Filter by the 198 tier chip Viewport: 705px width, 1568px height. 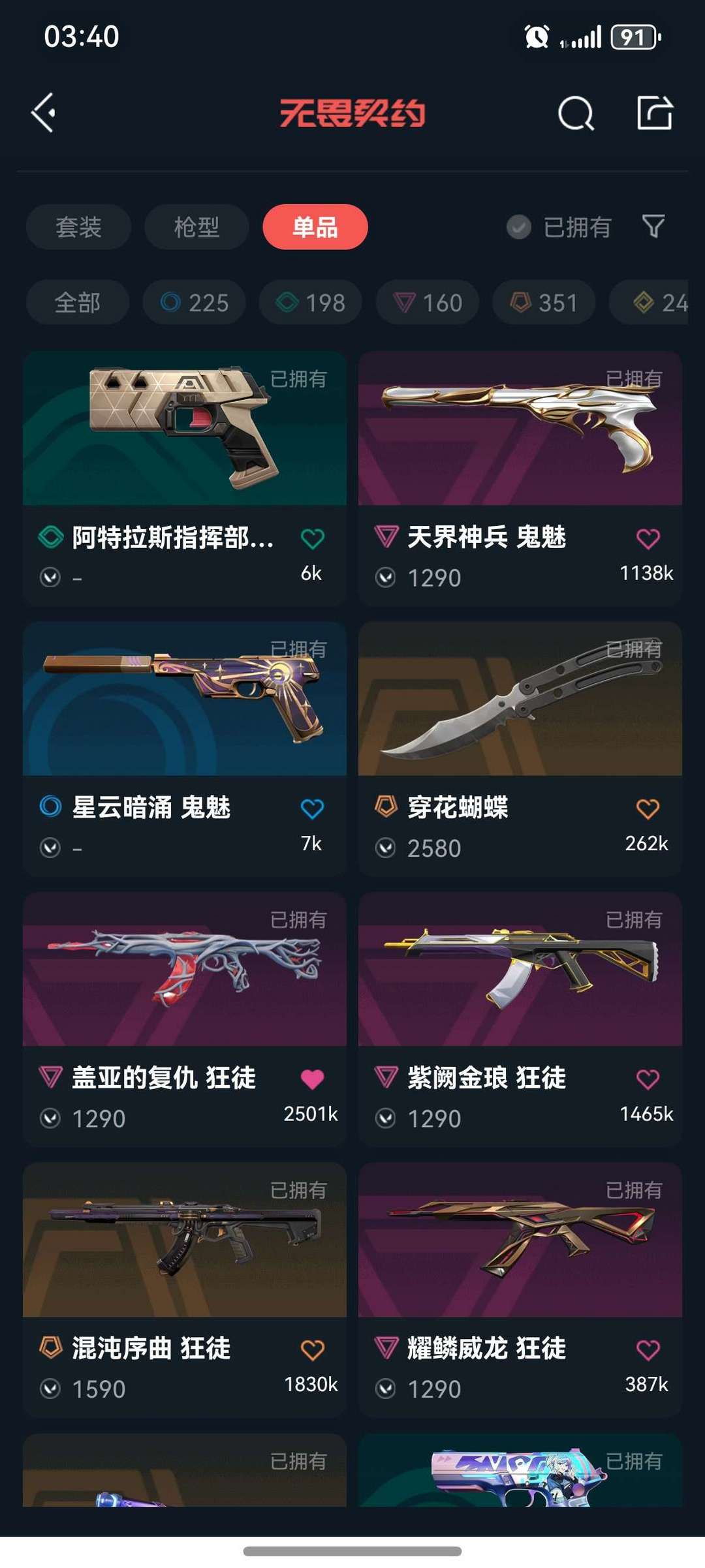[x=311, y=302]
